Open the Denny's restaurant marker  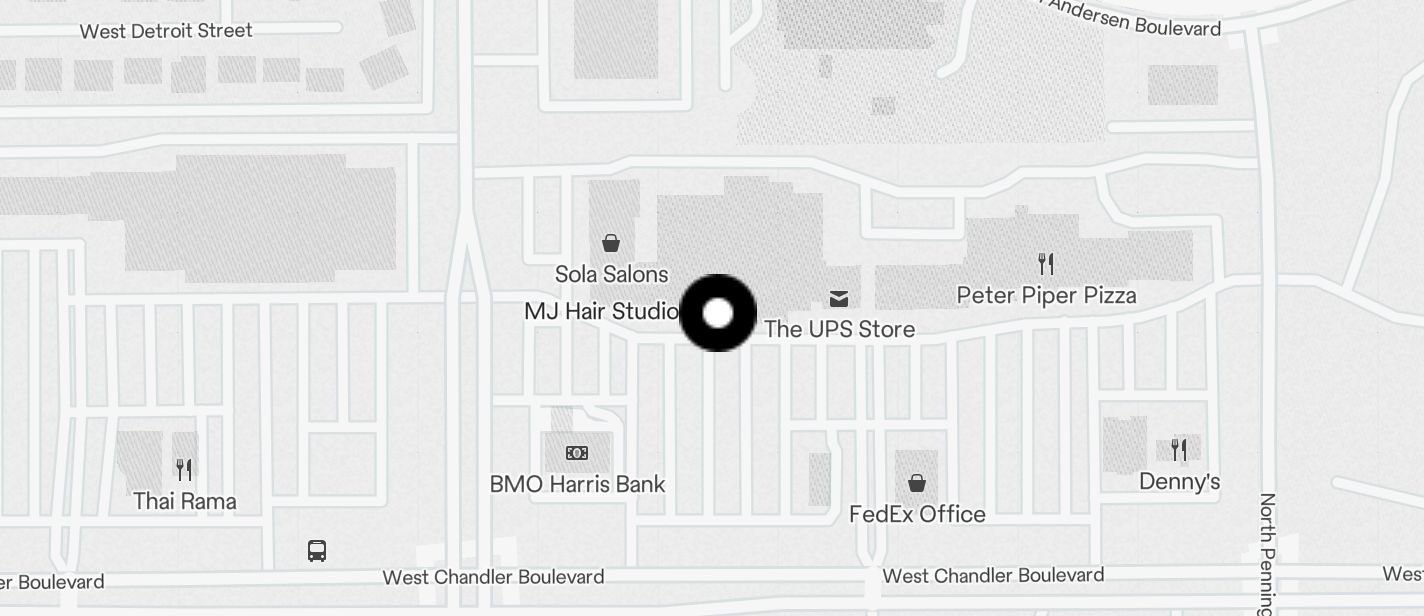coord(1179,450)
